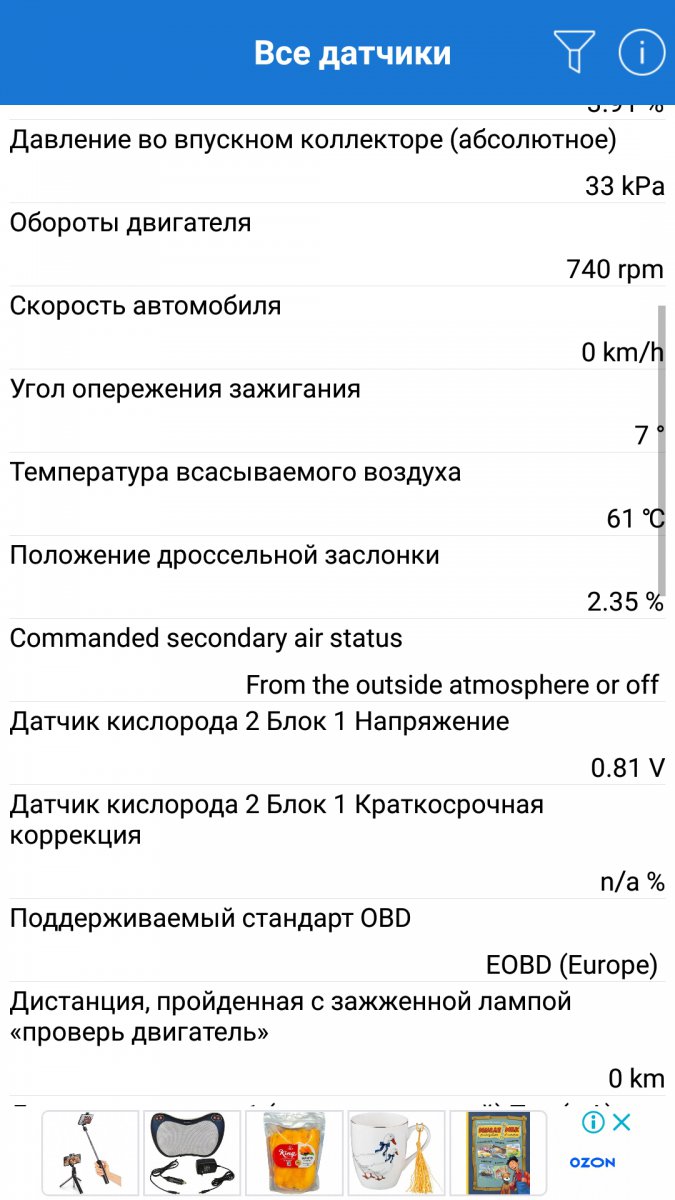Open Поддерживаемый стандарт OBD row
This screenshot has width=675, height=1200.
click(x=337, y=939)
